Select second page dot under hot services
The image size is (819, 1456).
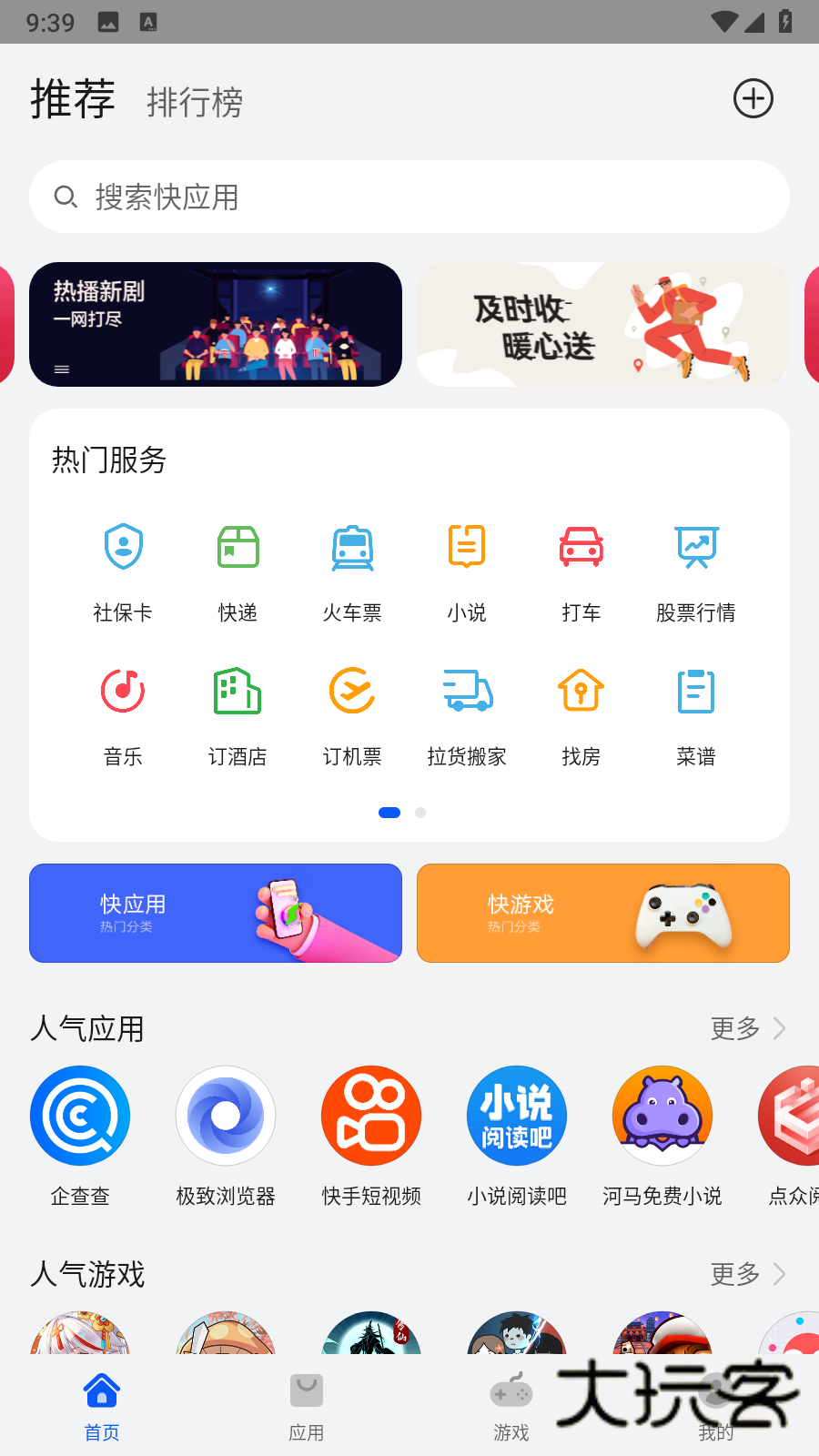coord(420,813)
